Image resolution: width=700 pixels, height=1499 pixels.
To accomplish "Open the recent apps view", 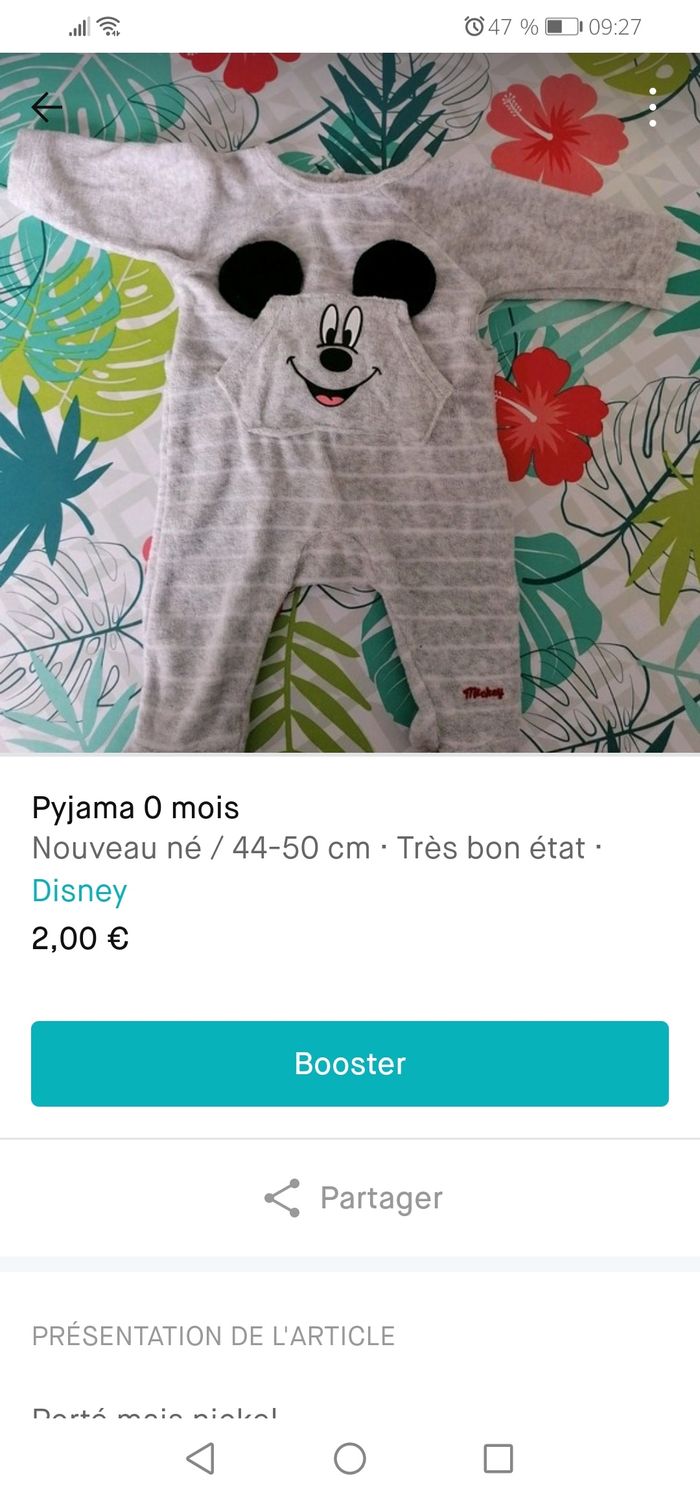I will pos(498,1458).
